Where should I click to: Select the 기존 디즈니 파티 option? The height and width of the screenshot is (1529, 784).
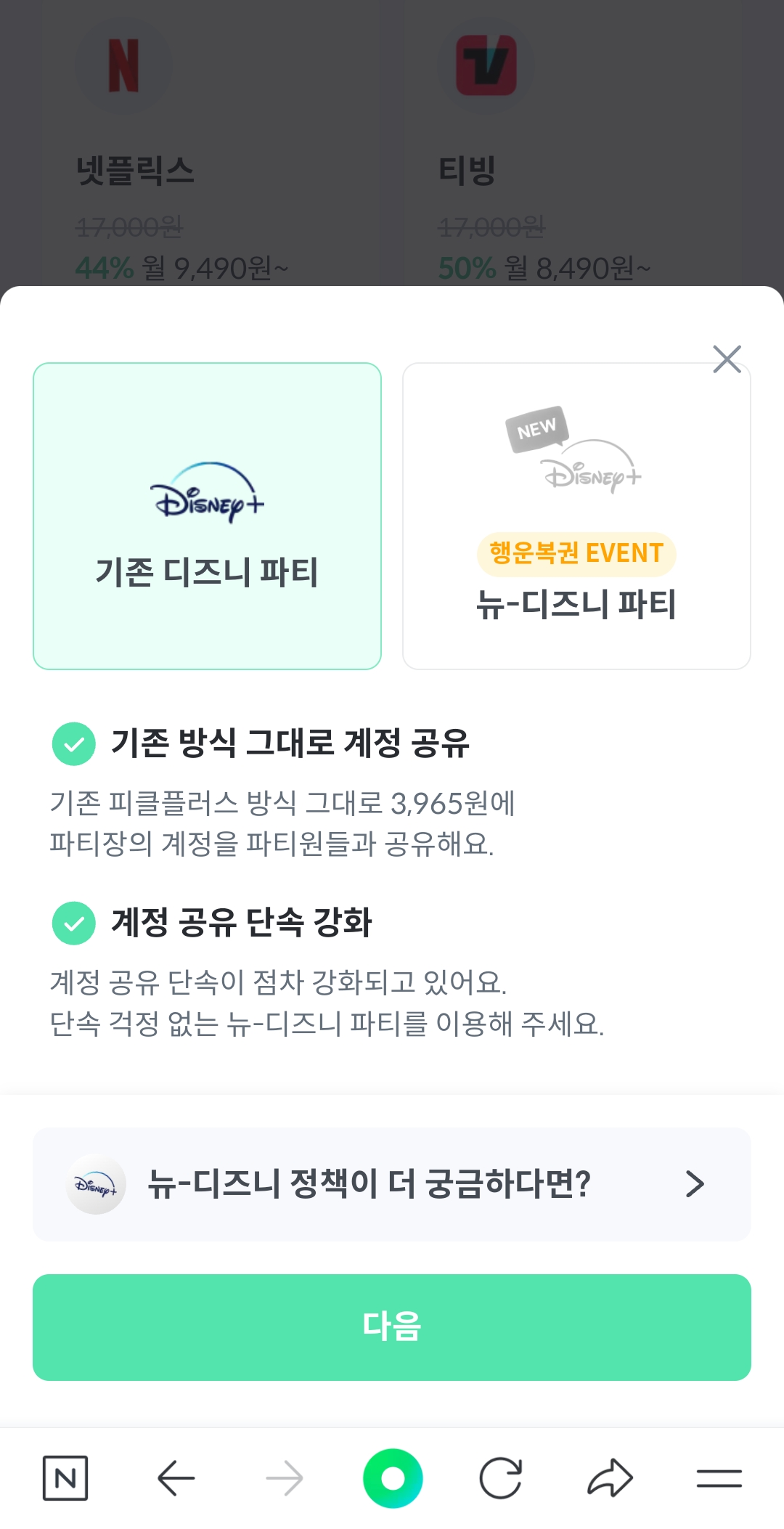208,515
